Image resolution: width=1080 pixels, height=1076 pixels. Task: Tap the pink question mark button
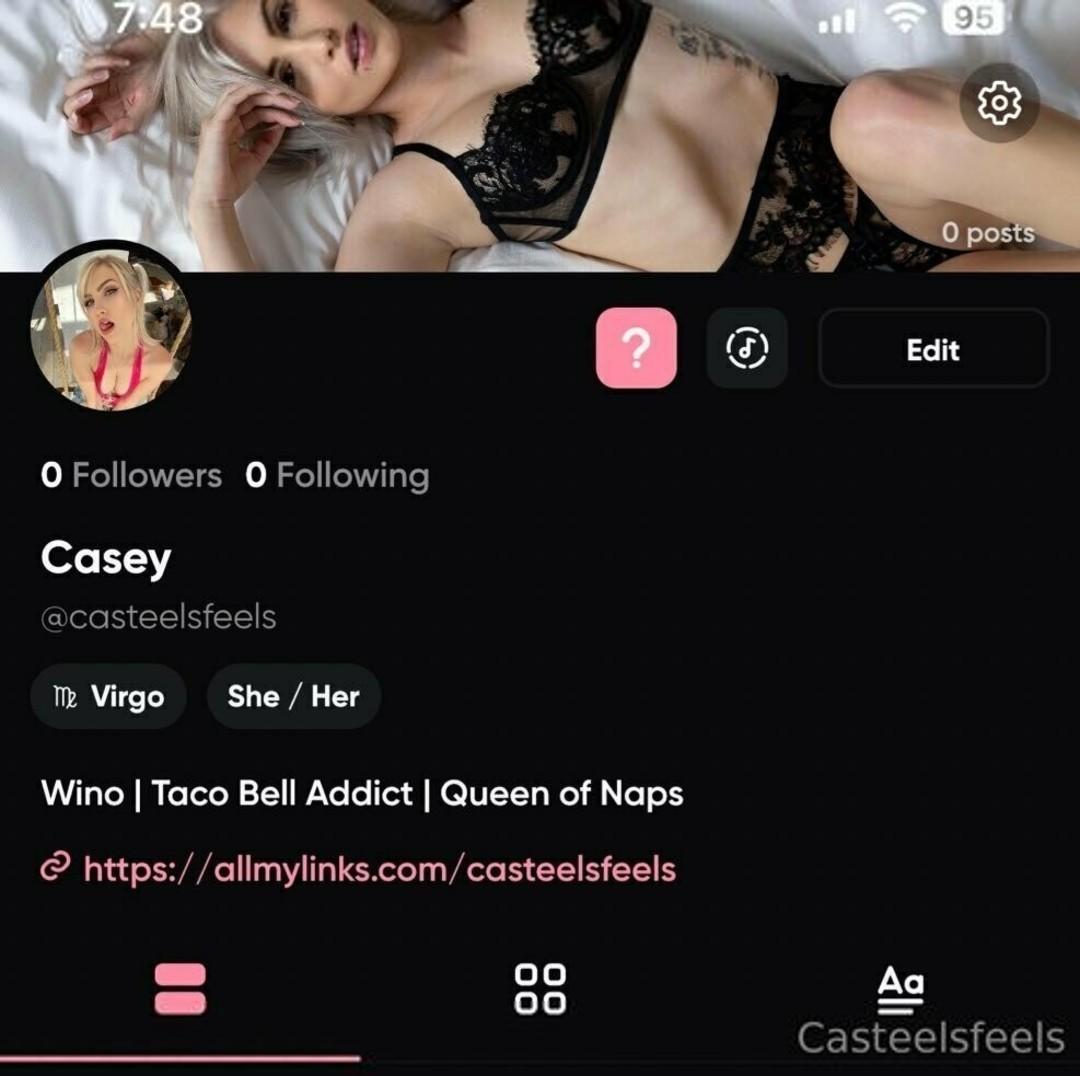(636, 348)
